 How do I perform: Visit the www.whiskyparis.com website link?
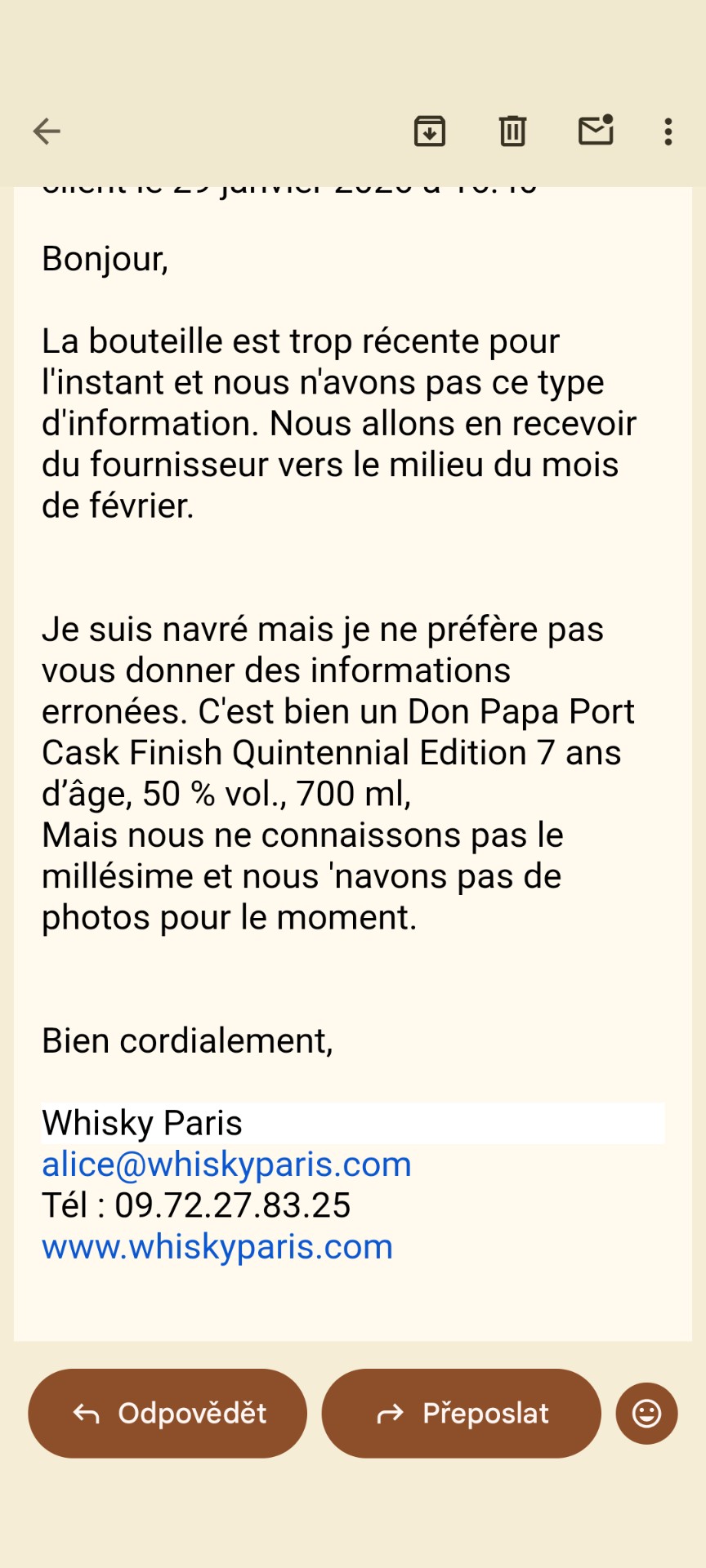click(x=217, y=1247)
